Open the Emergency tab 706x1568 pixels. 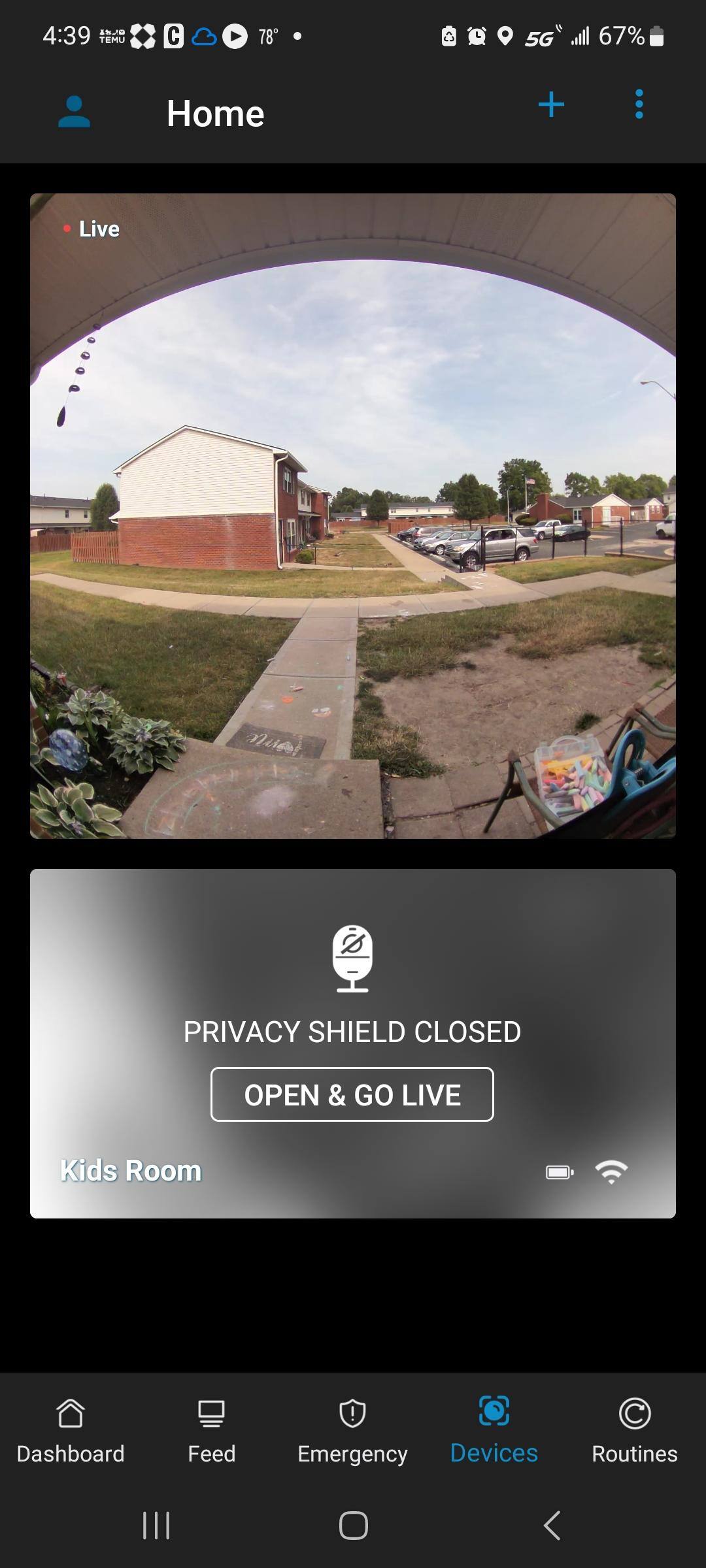coord(352,1429)
